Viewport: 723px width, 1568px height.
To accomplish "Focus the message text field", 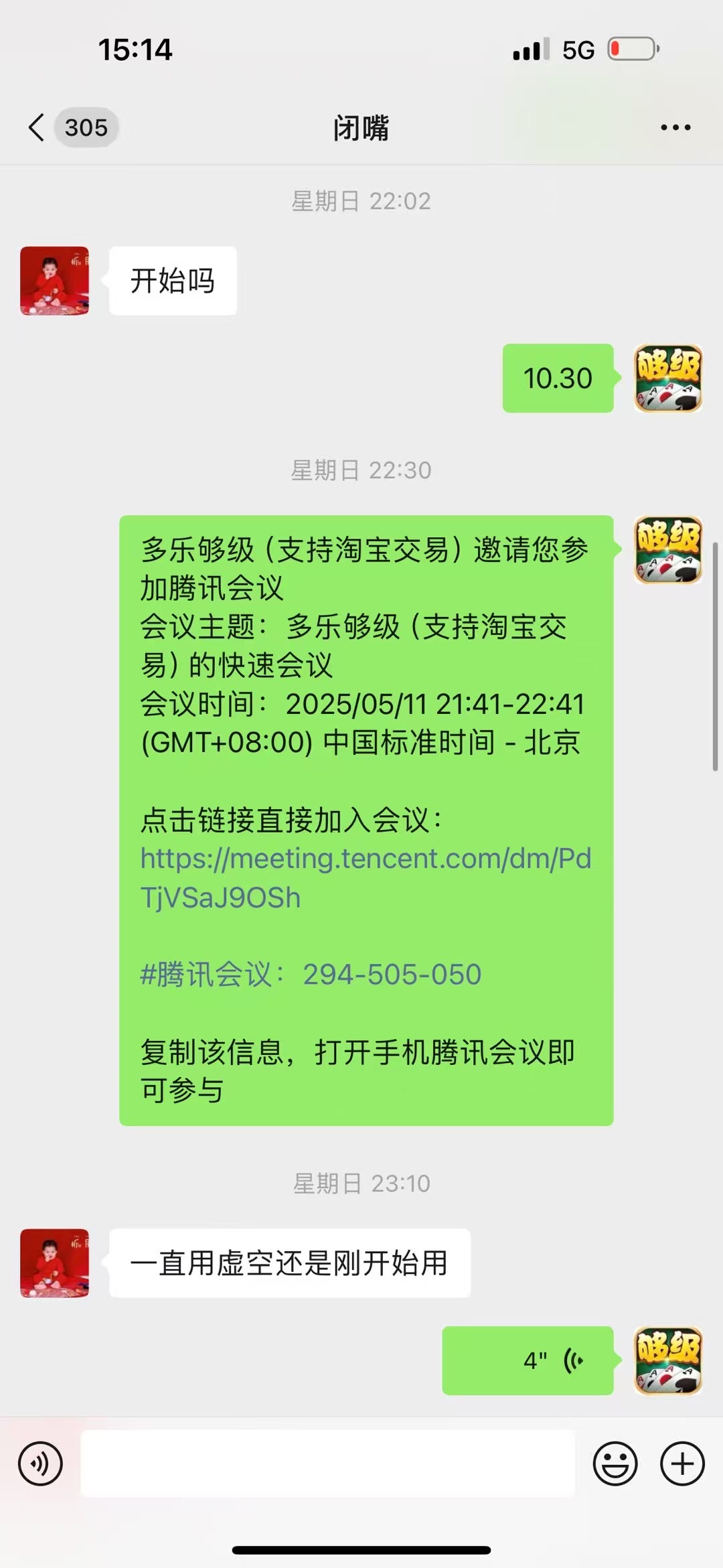I will pos(327,1464).
